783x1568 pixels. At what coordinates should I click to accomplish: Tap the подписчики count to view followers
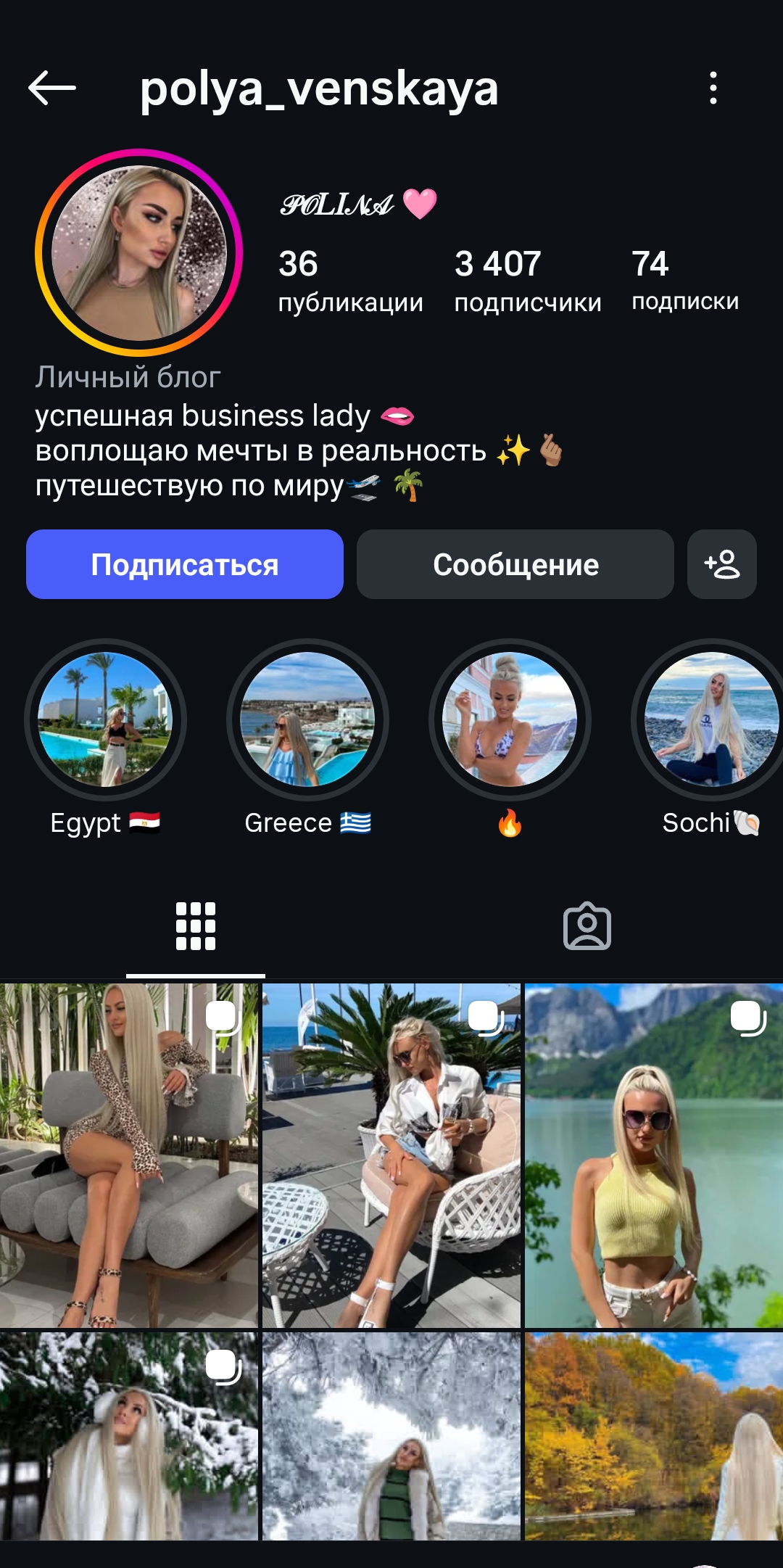[527, 281]
